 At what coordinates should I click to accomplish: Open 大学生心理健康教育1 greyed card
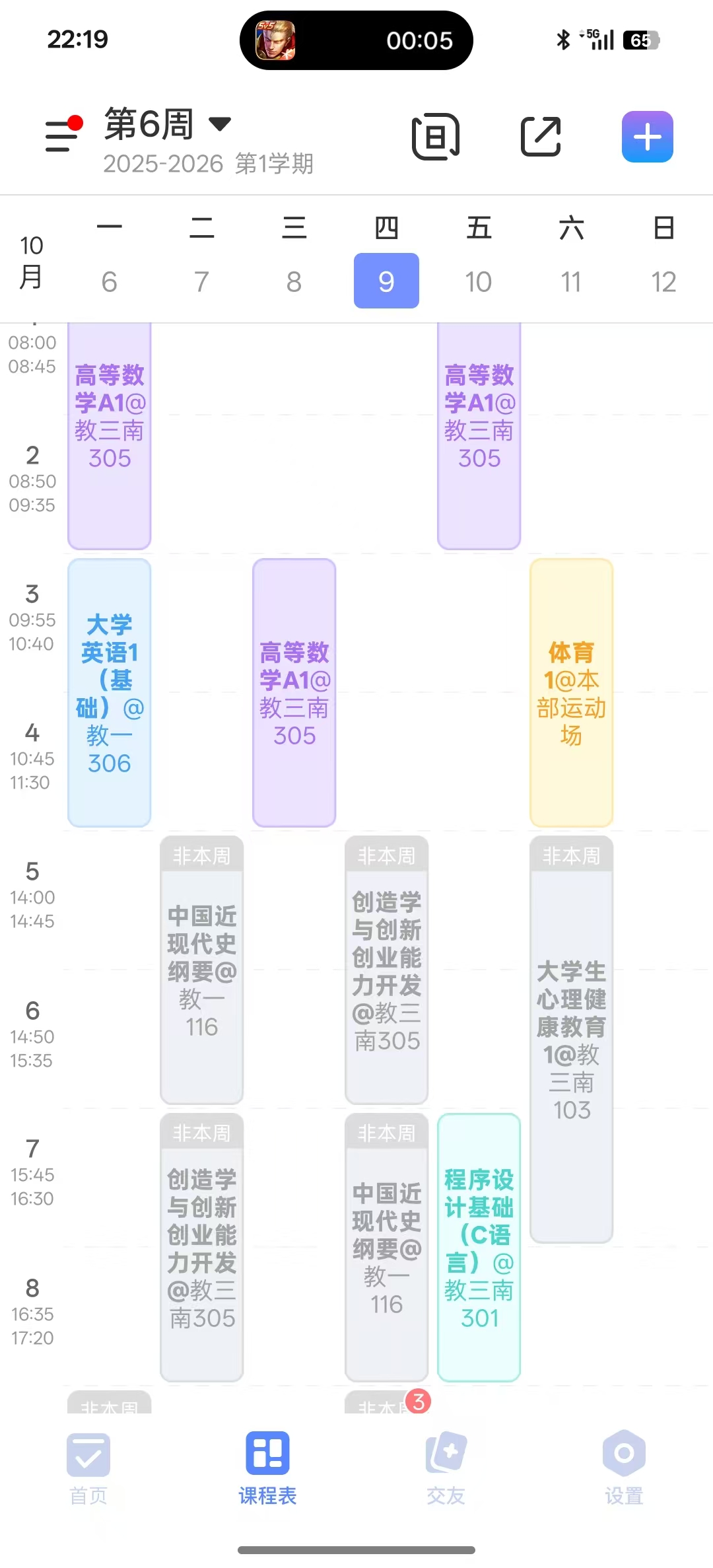coord(572,1040)
